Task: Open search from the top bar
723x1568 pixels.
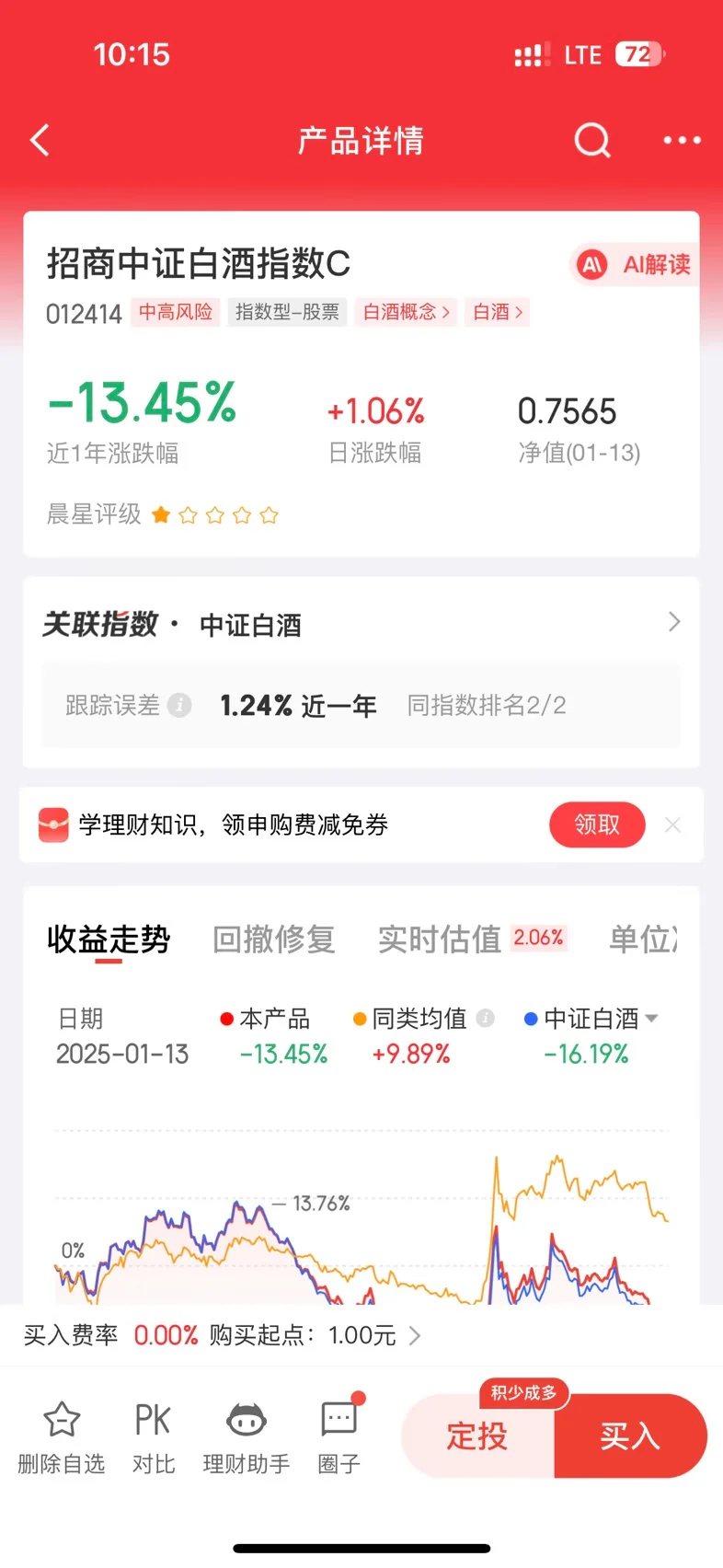Action: click(591, 141)
